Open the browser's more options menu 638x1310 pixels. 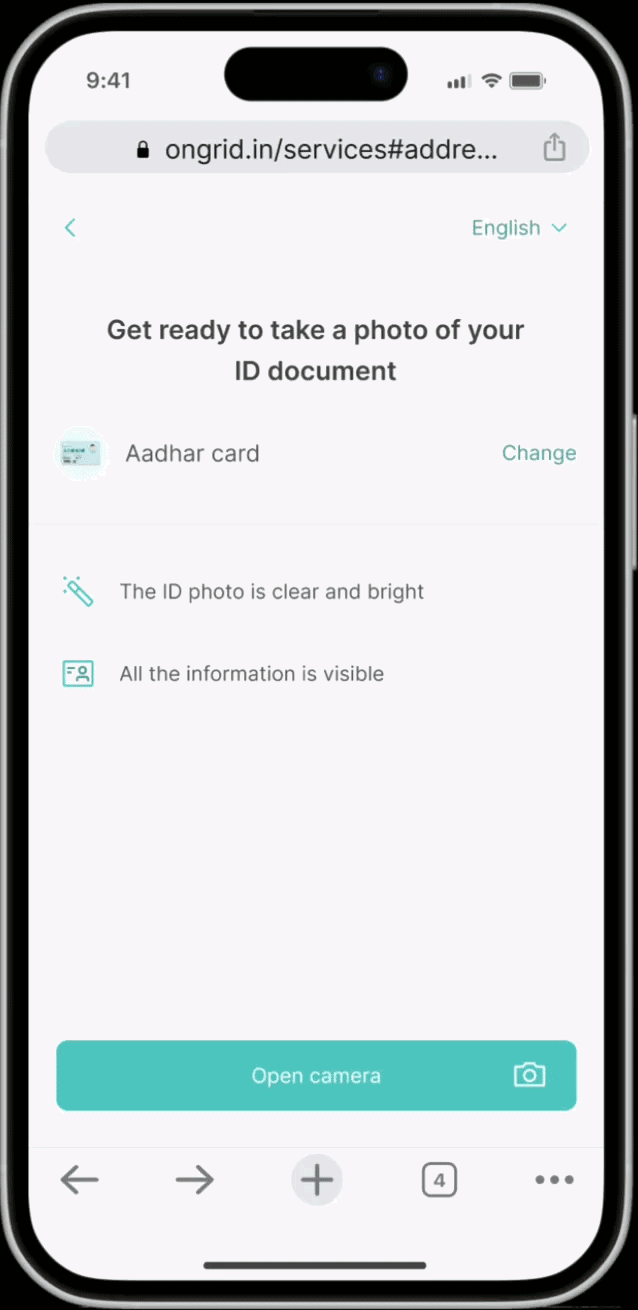(554, 1180)
